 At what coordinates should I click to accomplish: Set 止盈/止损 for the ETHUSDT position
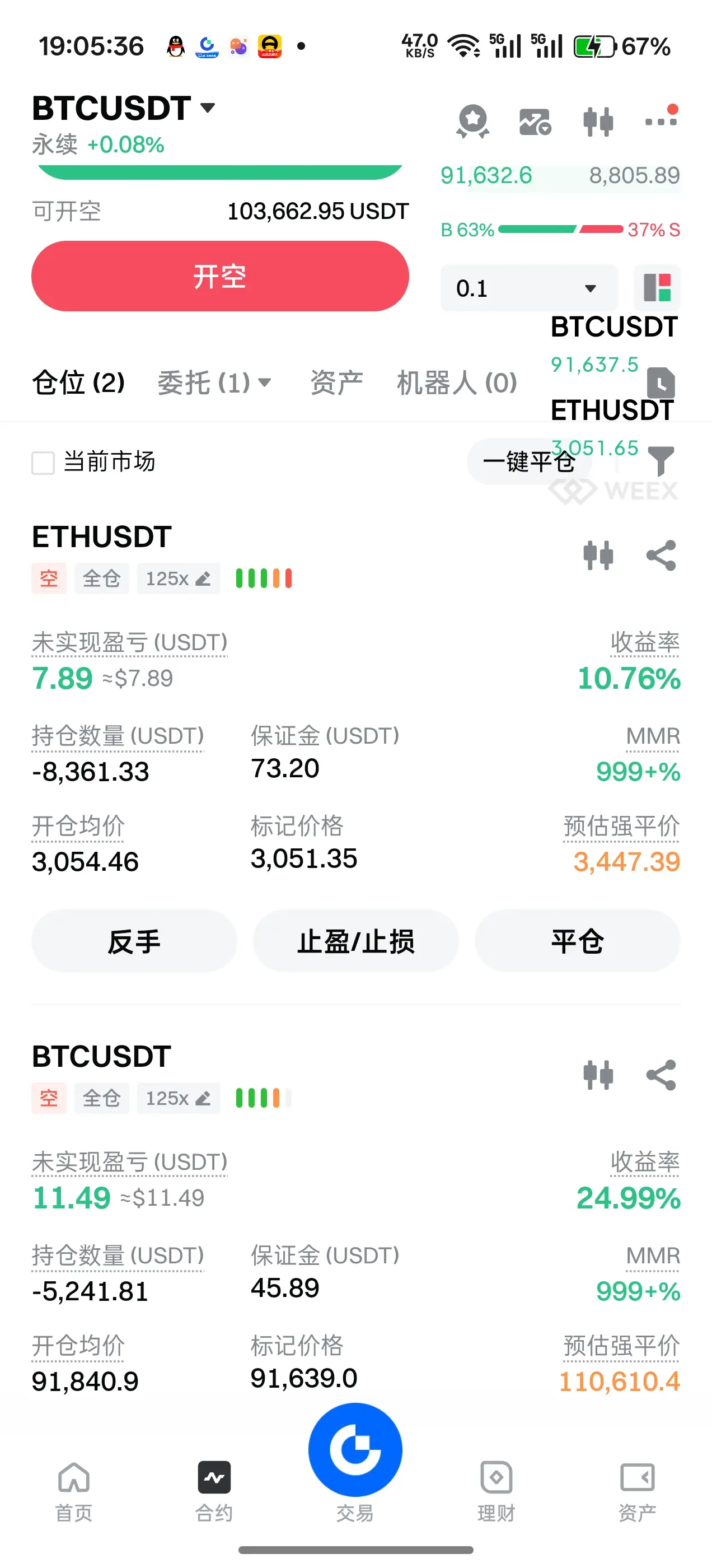pos(355,941)
